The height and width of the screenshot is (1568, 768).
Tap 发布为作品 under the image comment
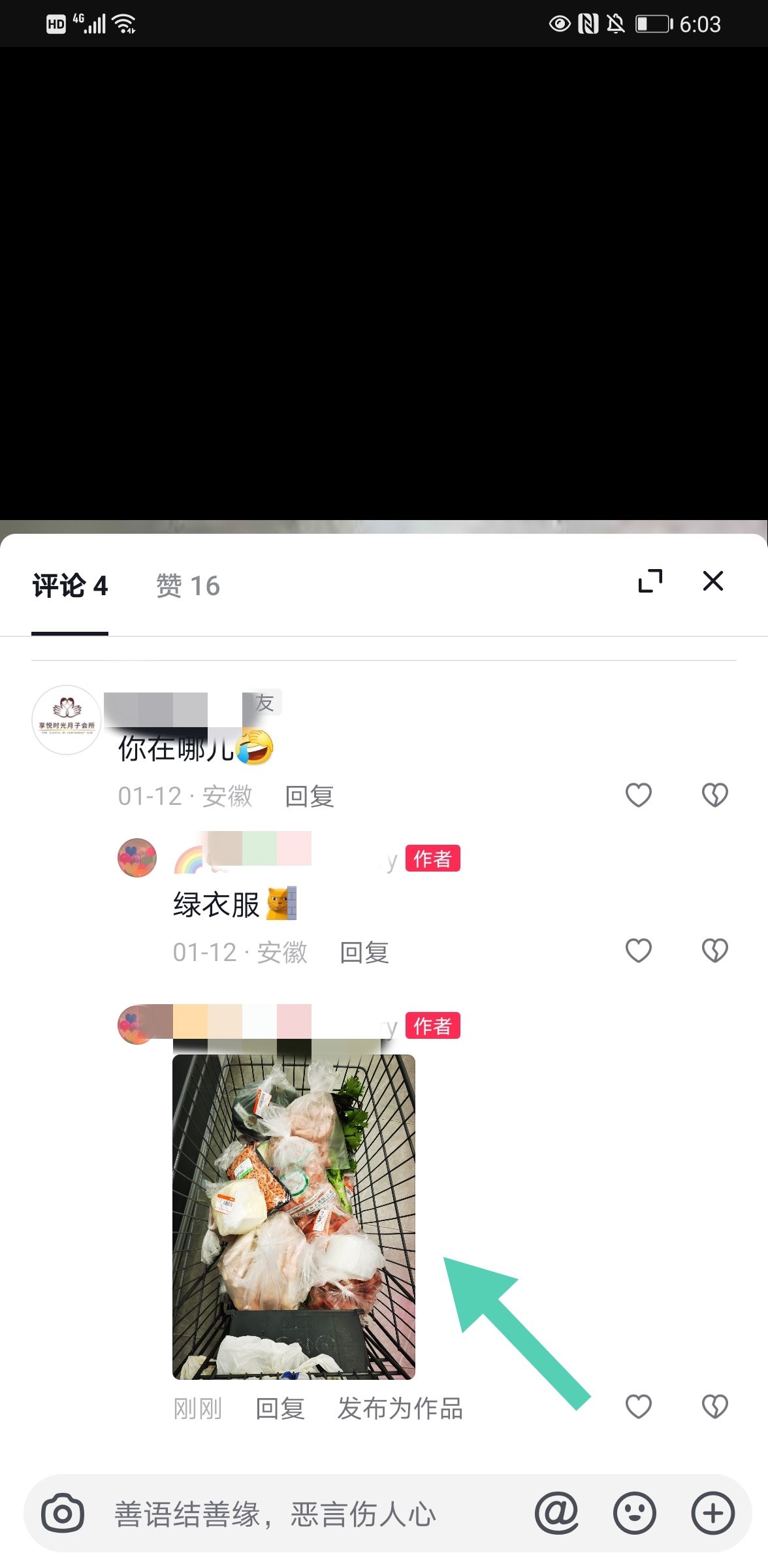click(x=400, y=1409)
